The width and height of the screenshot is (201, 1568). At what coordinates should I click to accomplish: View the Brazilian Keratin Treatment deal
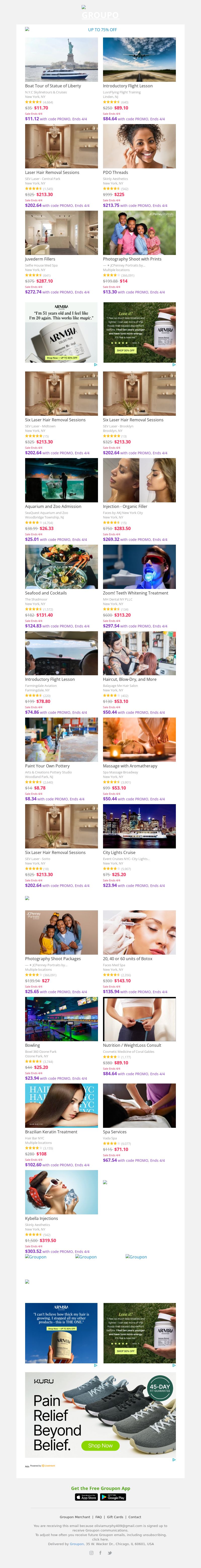(61, 1105)
